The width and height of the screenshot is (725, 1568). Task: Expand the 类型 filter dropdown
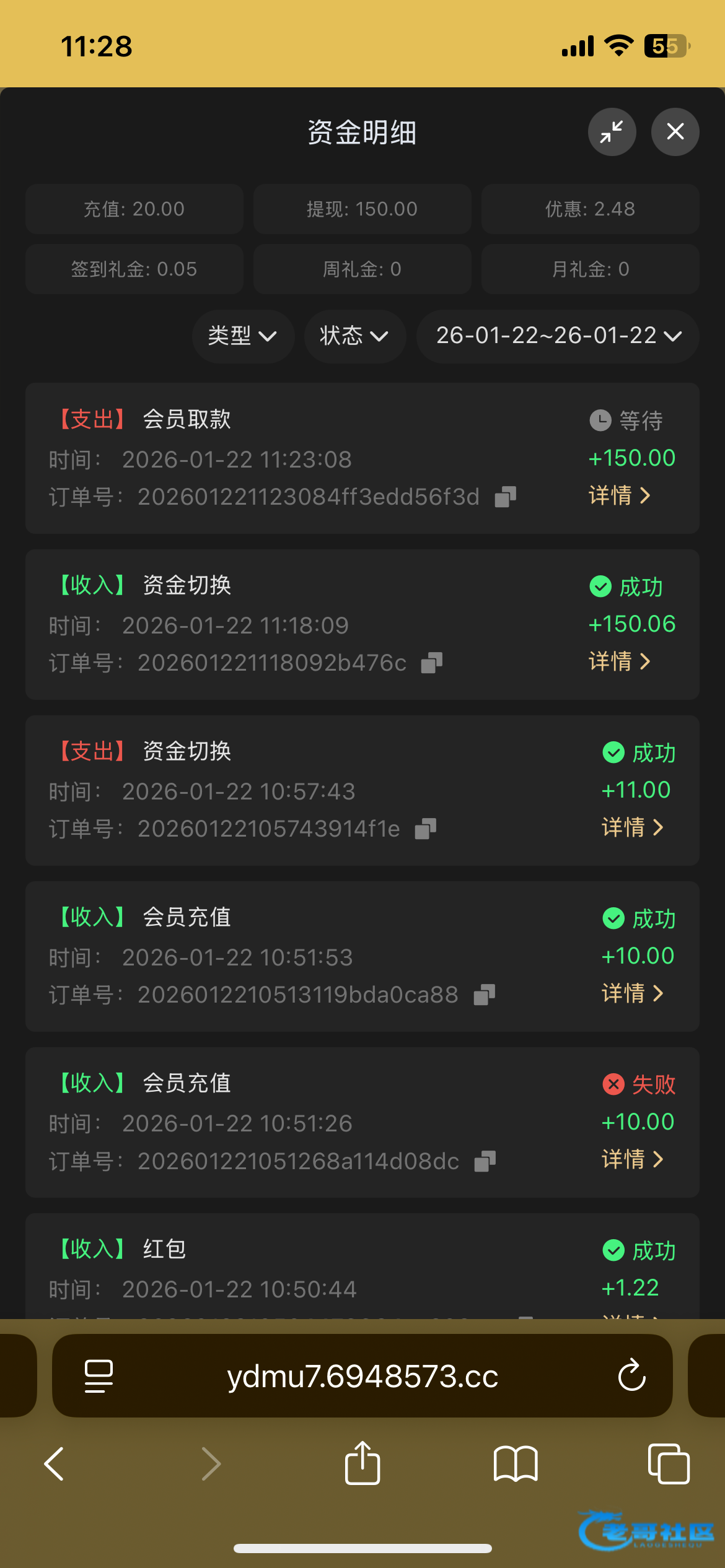click(x=242, y=336)
